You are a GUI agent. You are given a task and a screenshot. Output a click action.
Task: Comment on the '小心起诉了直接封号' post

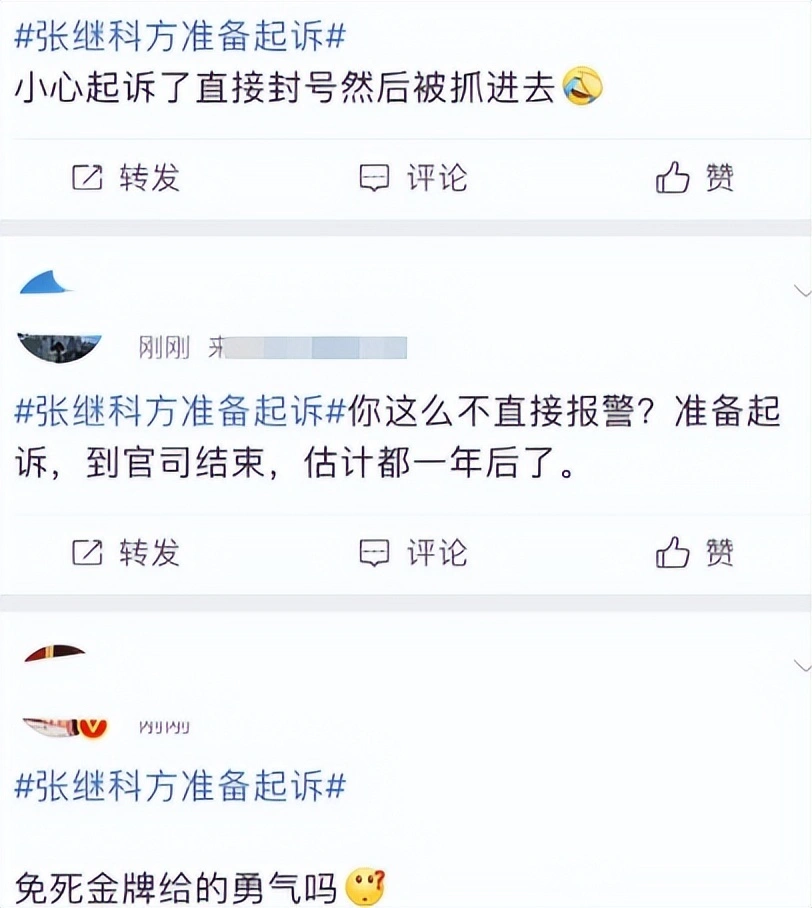coord(413,178)
